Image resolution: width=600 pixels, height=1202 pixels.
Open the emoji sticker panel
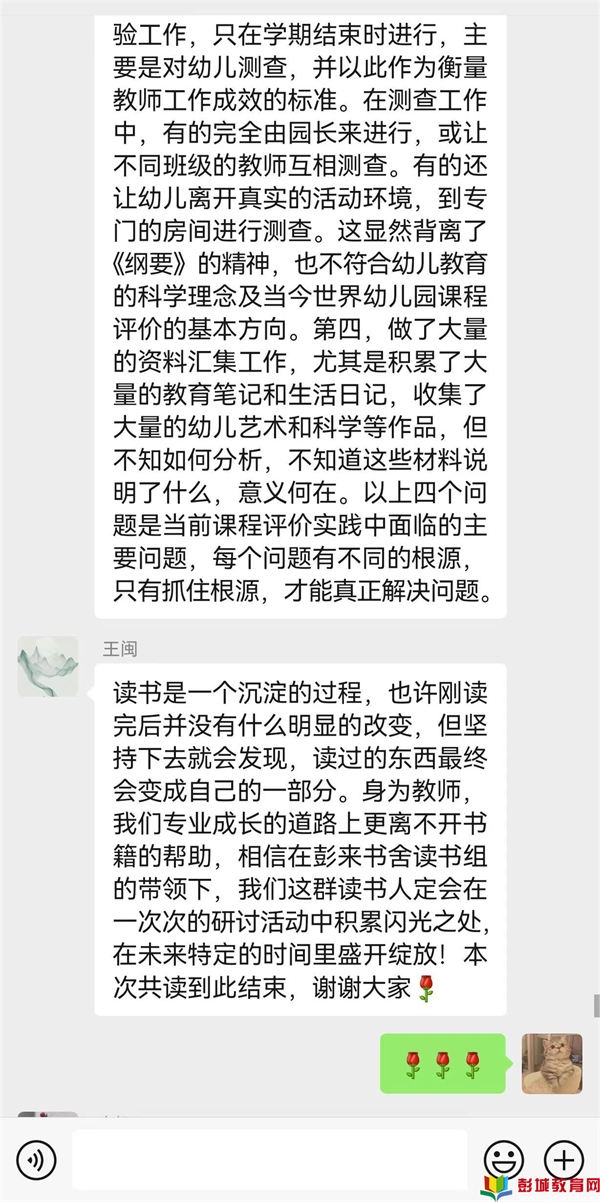(x=503, y=1160)
